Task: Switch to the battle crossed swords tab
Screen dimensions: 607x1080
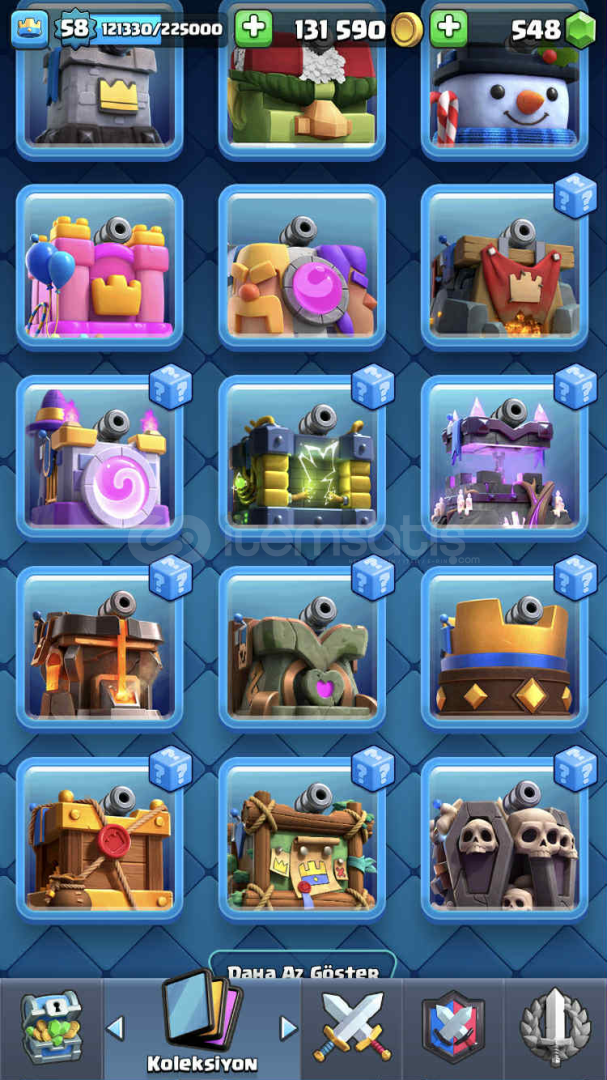Action: pyautogui.click(x=351, y=1028)
